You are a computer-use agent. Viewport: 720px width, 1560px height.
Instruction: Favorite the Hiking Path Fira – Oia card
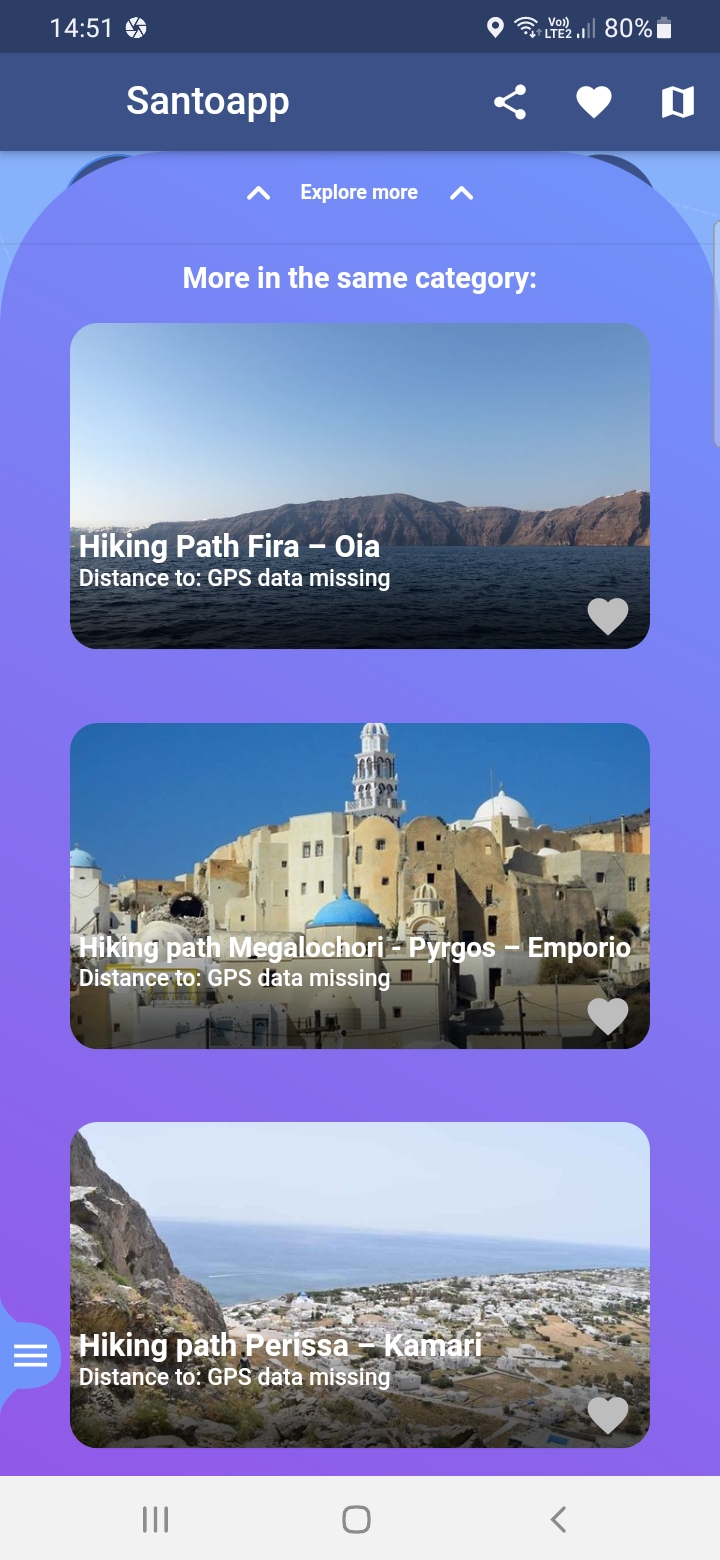608,616
